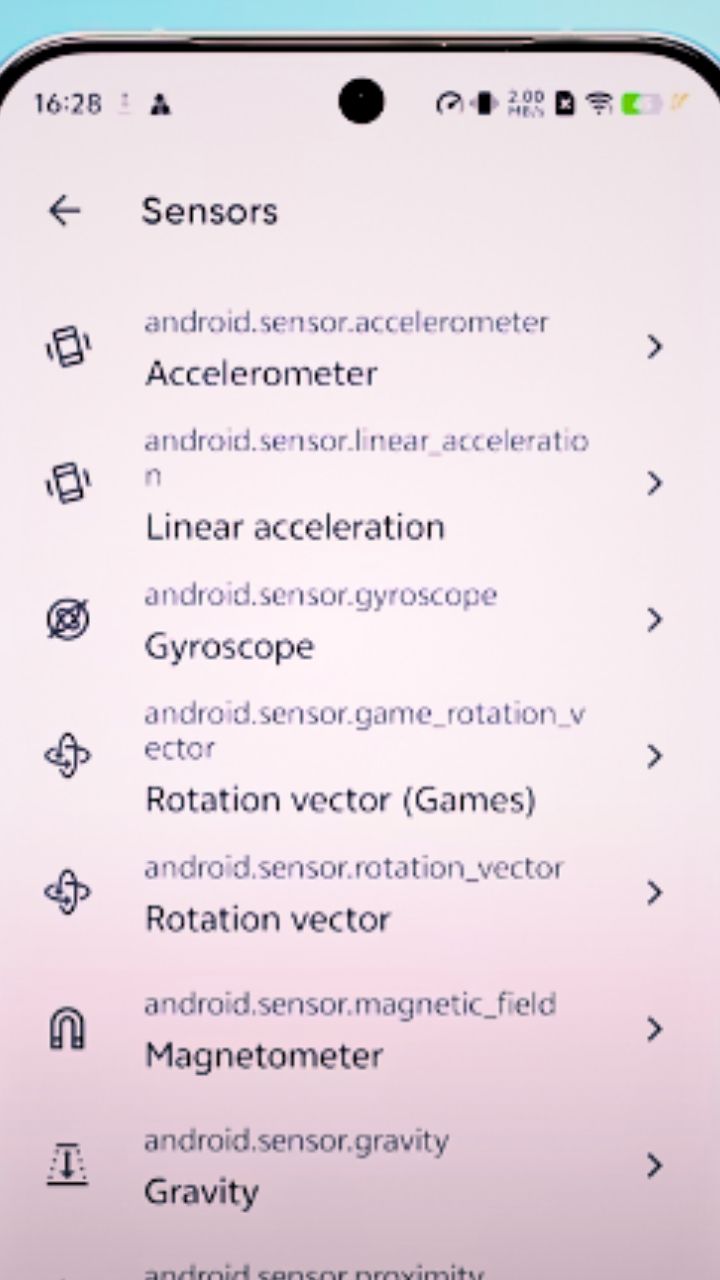Open android.sensor.rotation_vector Rotation vector row
Viewport: 720px width, 1280px height.
click(360, 893)
